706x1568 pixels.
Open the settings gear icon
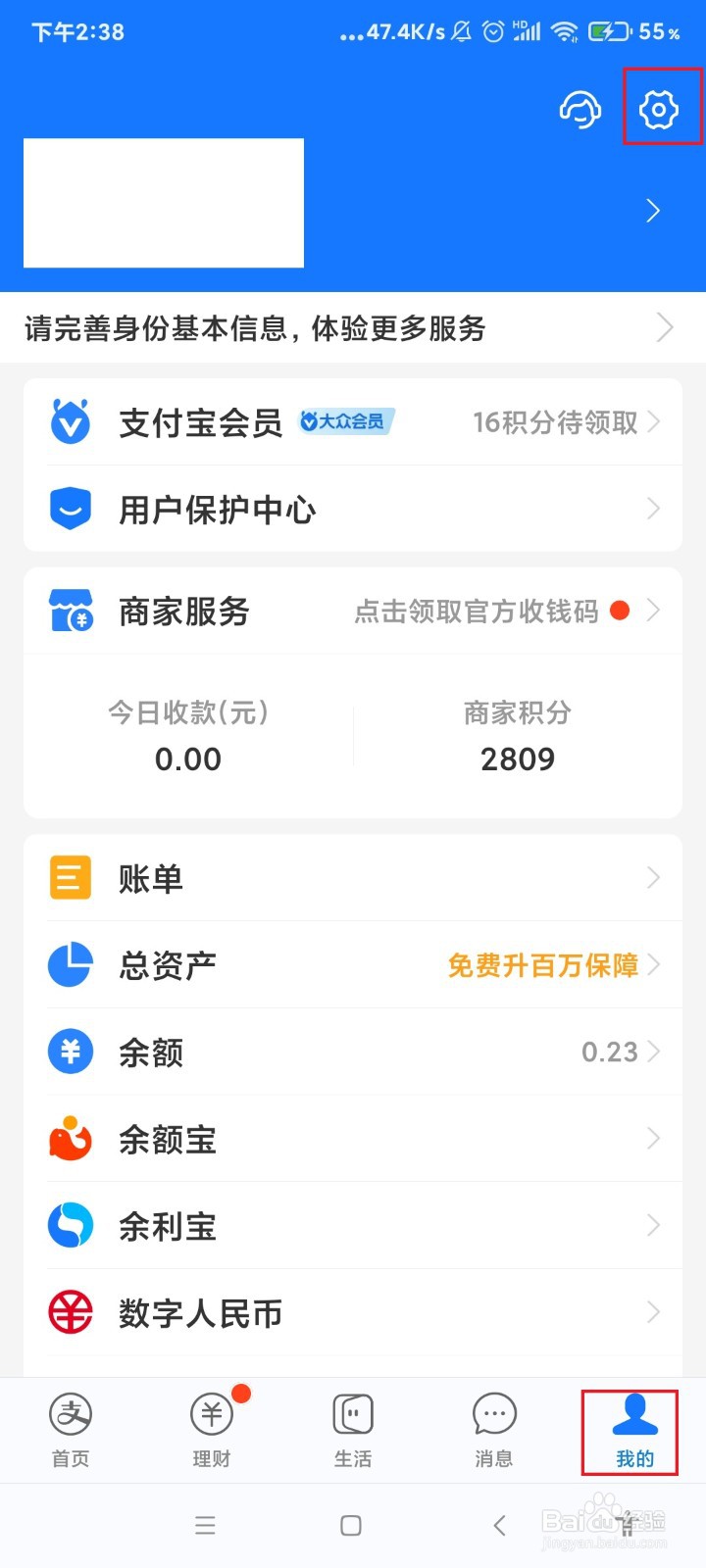tap(658, 109)
